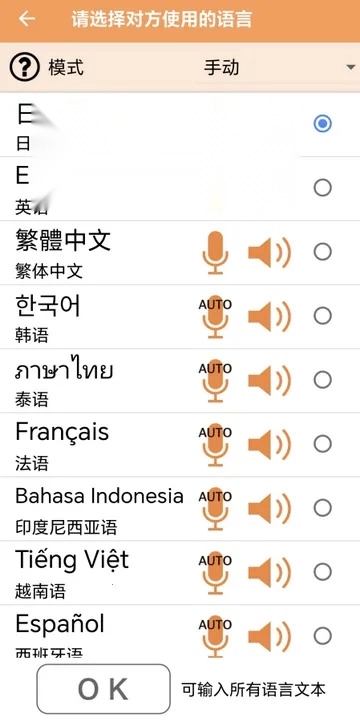This screenshot has height=722, width=360.
Task: Open the help question mark icon
Action: [24, 67]
